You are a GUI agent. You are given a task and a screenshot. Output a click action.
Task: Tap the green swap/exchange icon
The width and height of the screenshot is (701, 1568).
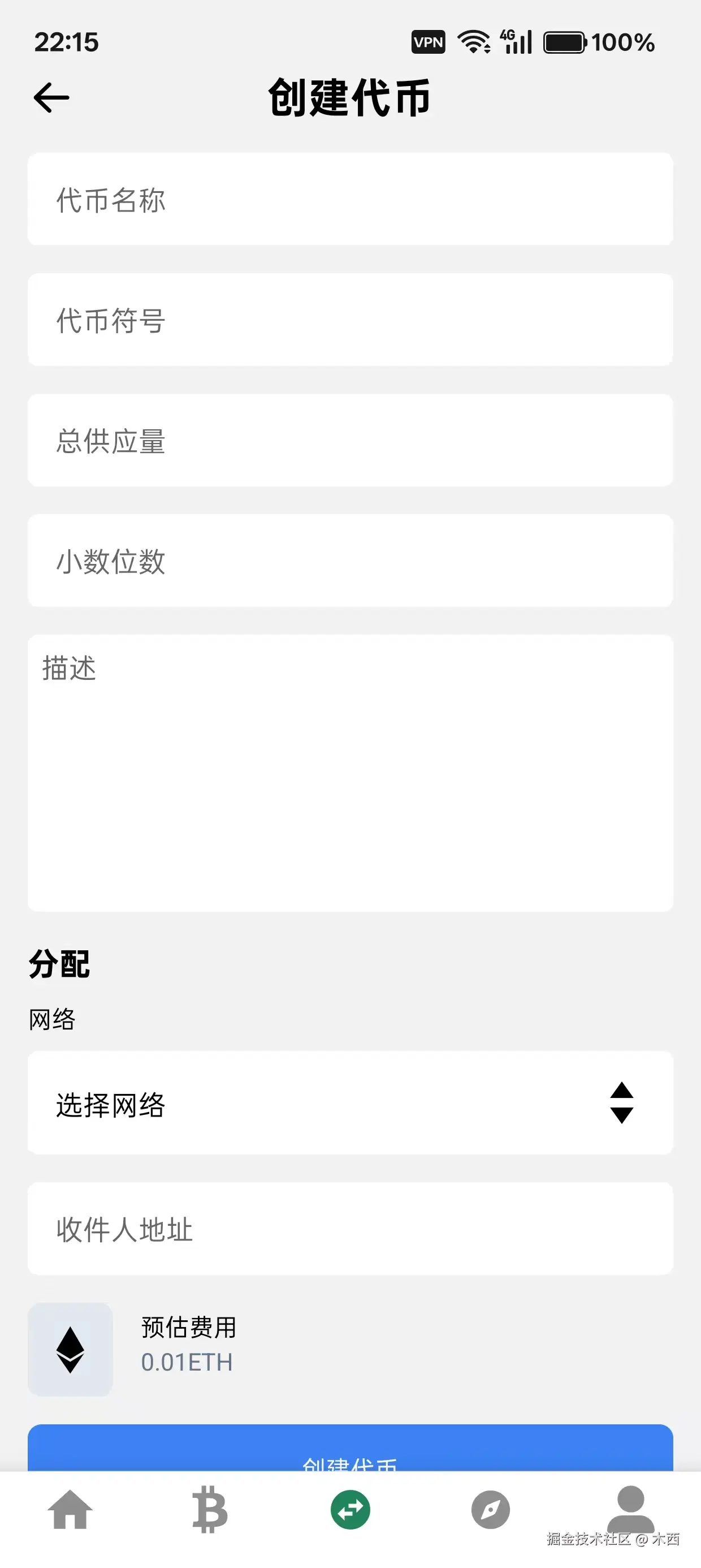click(350, 1510)
